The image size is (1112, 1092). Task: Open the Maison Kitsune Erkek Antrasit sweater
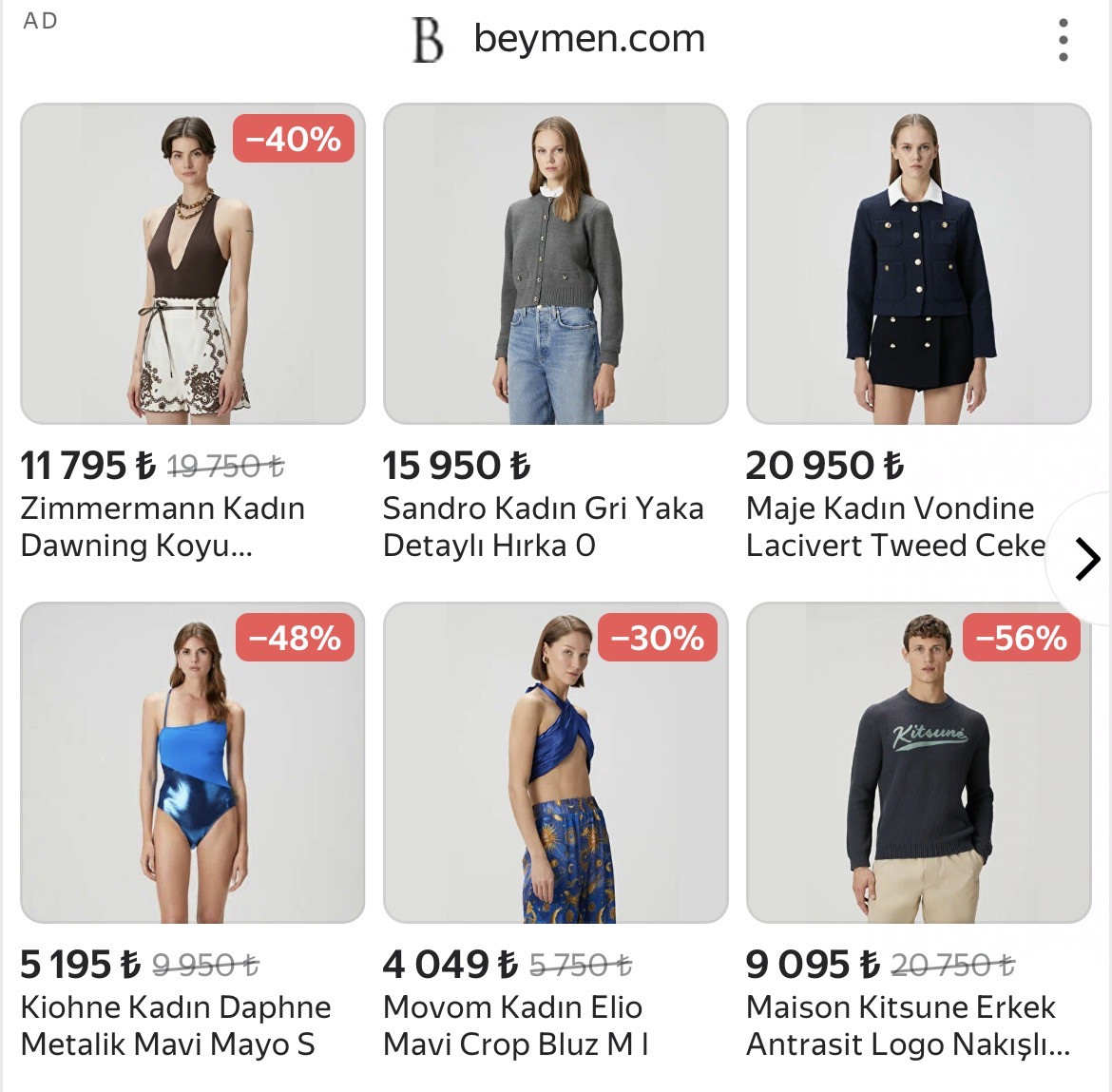pos(918,762)
